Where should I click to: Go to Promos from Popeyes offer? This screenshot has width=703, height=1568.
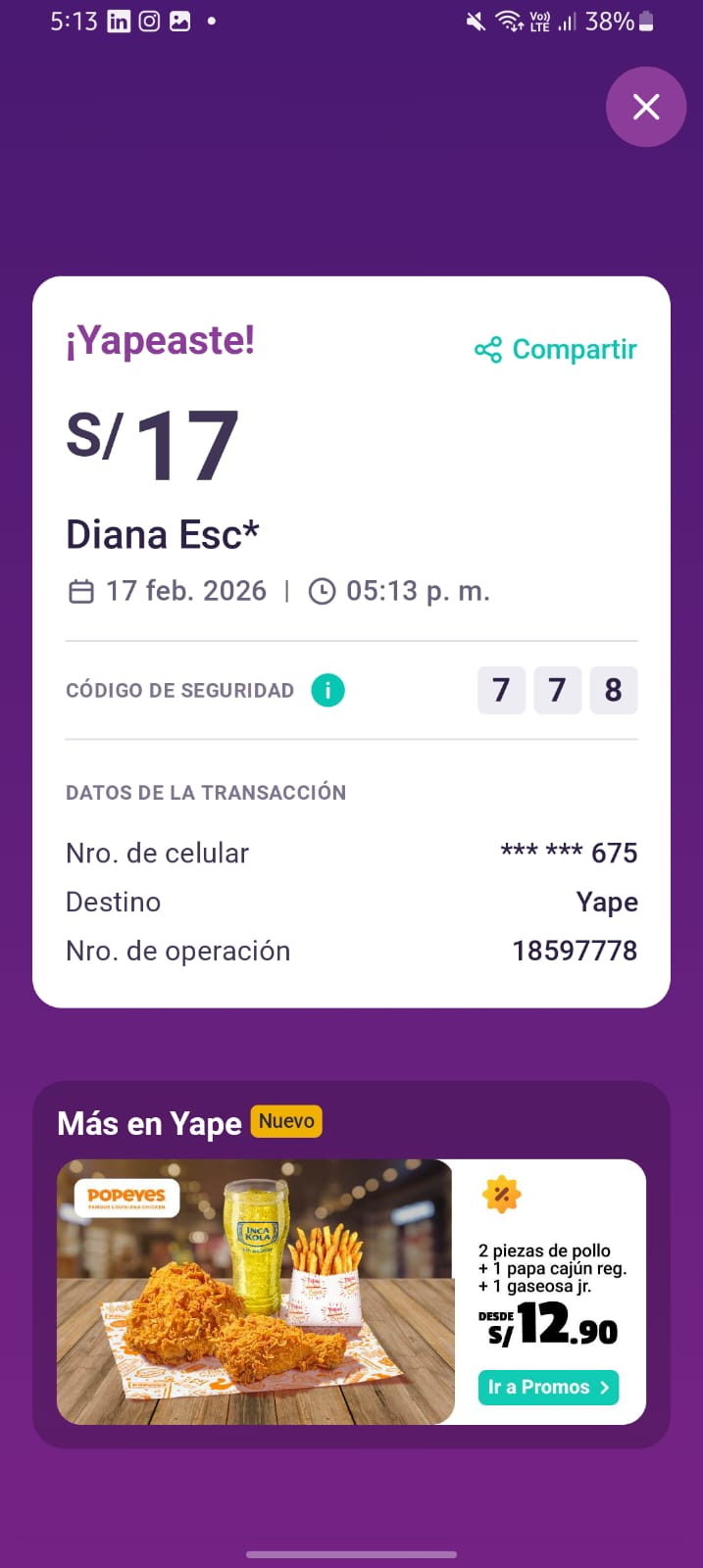click(x=548, y=1387)
